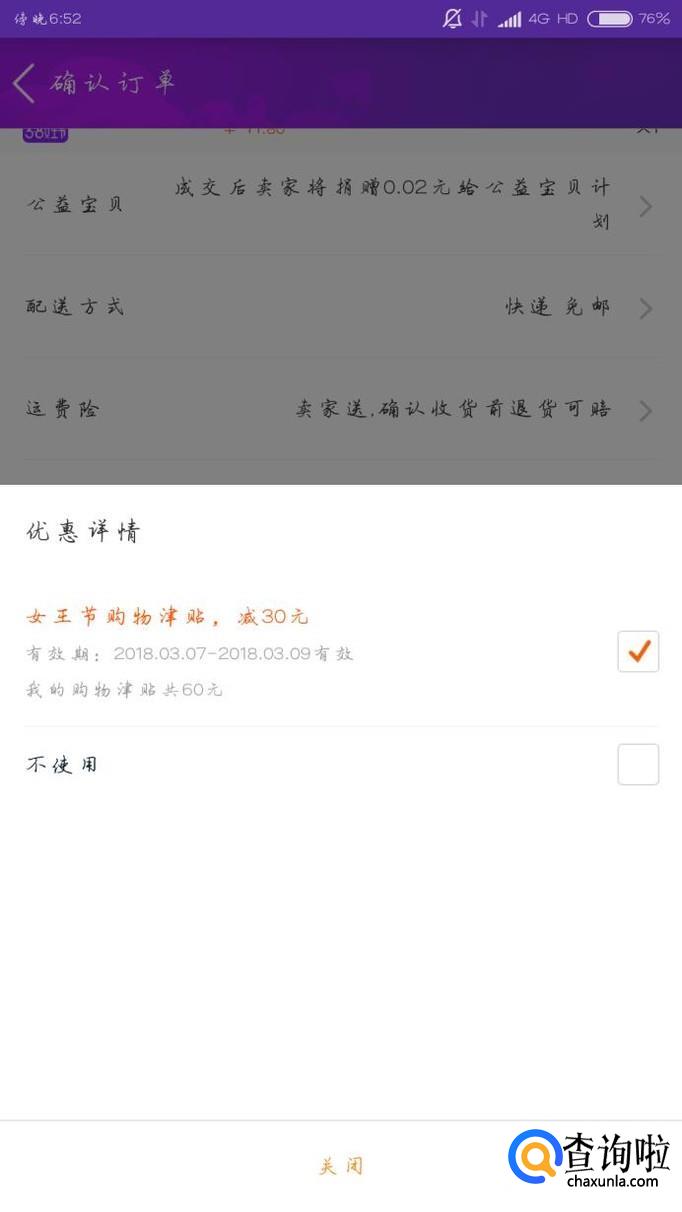Screen dimensions: 682x1212
Task: Select the 不使用 checkbox
Action: pyautogui.click(x=638, y=765)
